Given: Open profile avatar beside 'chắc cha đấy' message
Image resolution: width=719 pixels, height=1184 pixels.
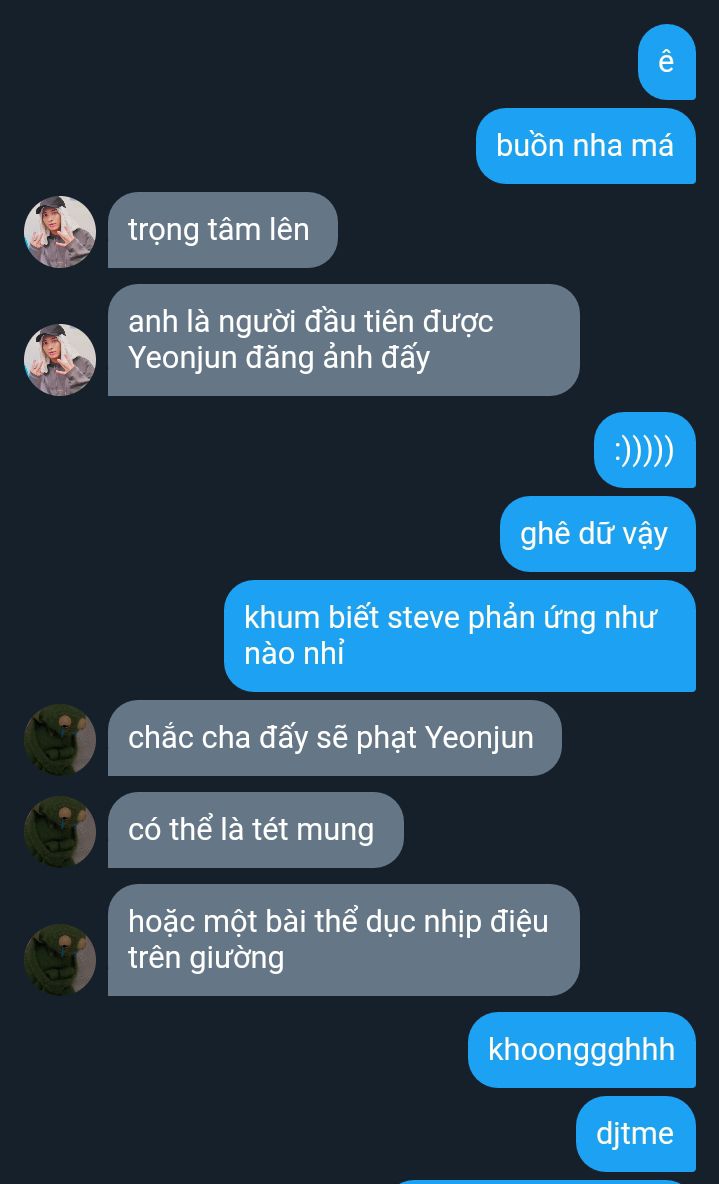Looking at the screenshot, I should (x=60, y=740).
